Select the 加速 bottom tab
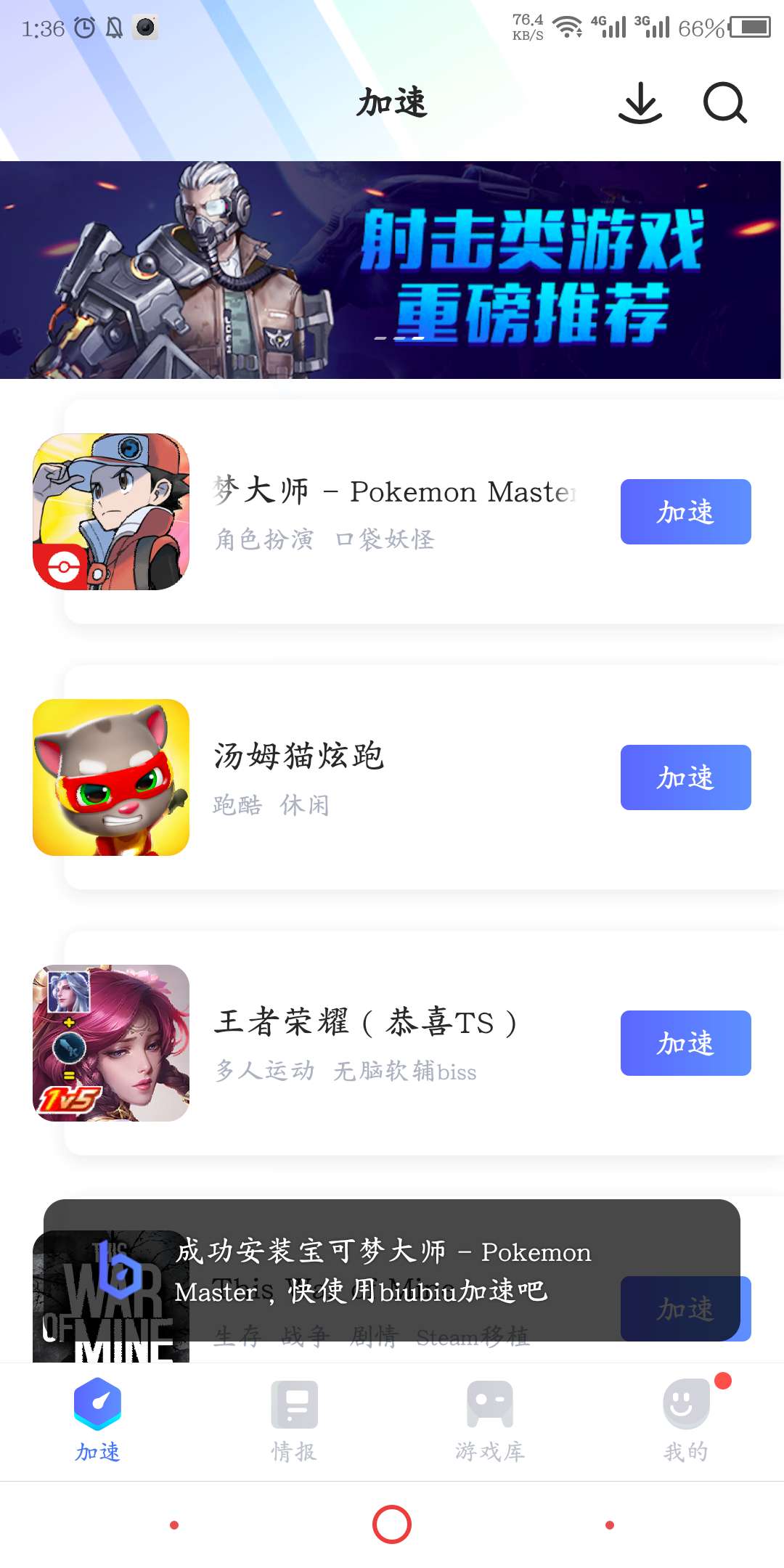Image resolution: width=784 pixels, height=1568 pixels. point(98,1420)
